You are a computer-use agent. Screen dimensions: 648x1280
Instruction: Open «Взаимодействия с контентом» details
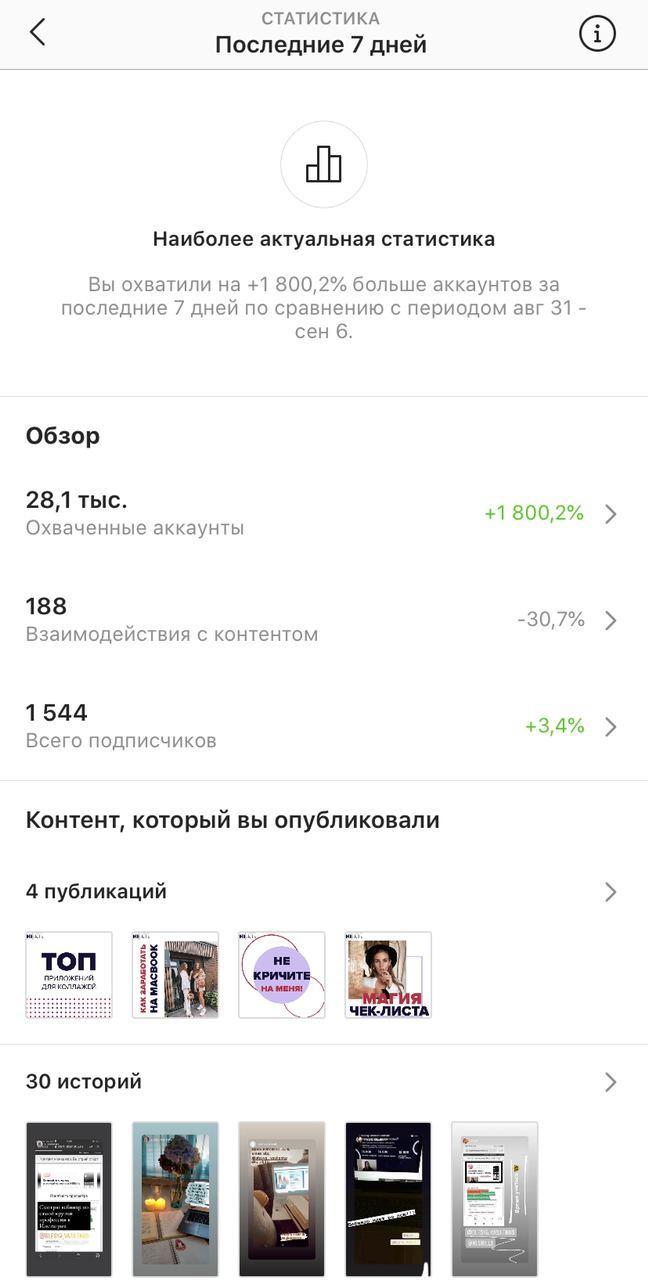(x=324, y=620)
